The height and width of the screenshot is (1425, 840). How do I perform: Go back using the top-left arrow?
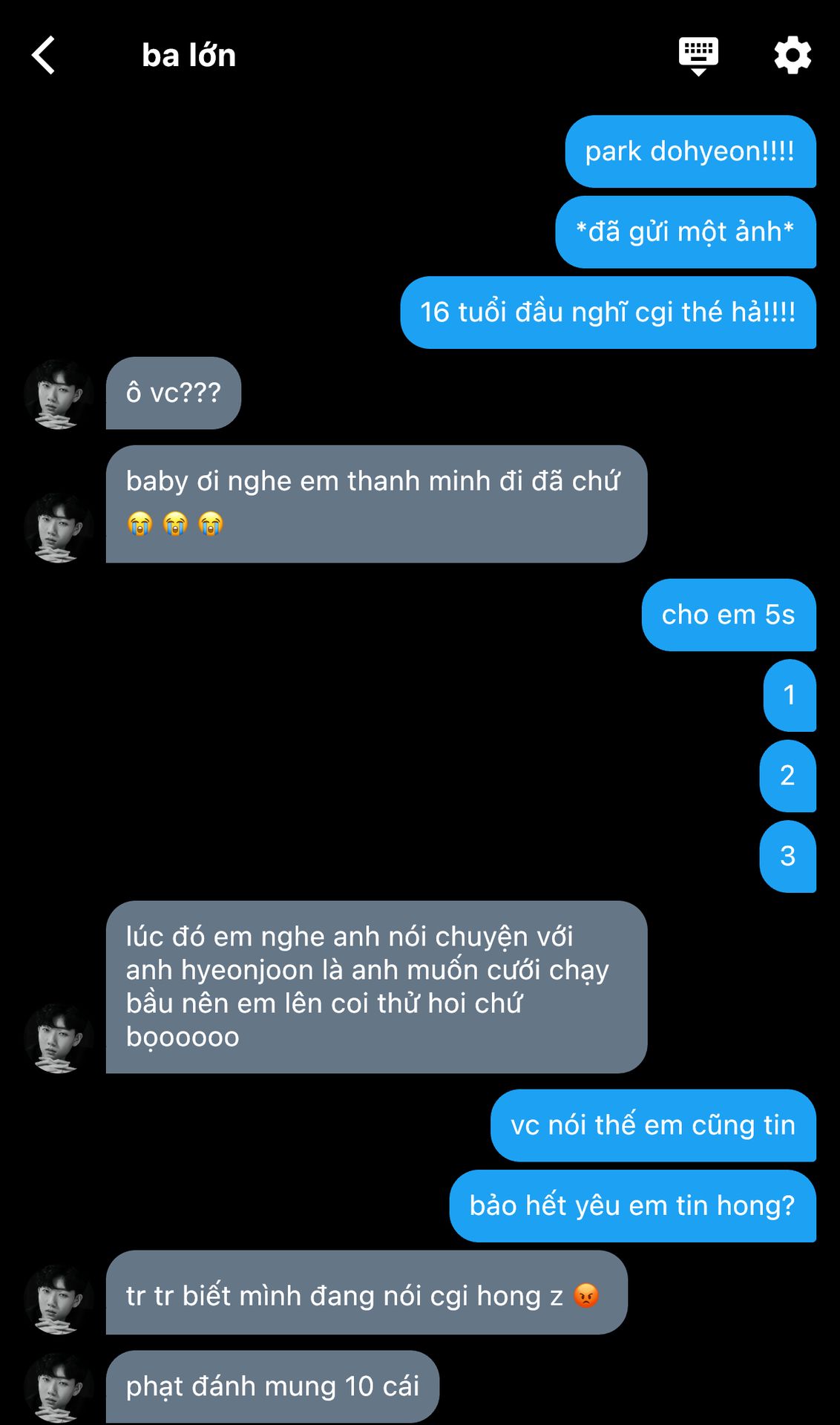(x=43, y=55)
